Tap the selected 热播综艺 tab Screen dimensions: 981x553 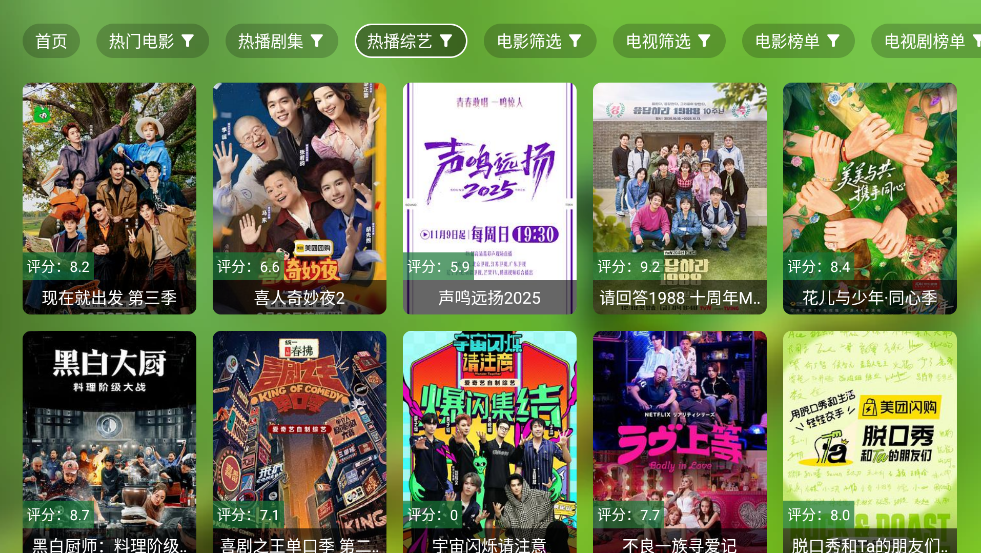click(410, 41)
